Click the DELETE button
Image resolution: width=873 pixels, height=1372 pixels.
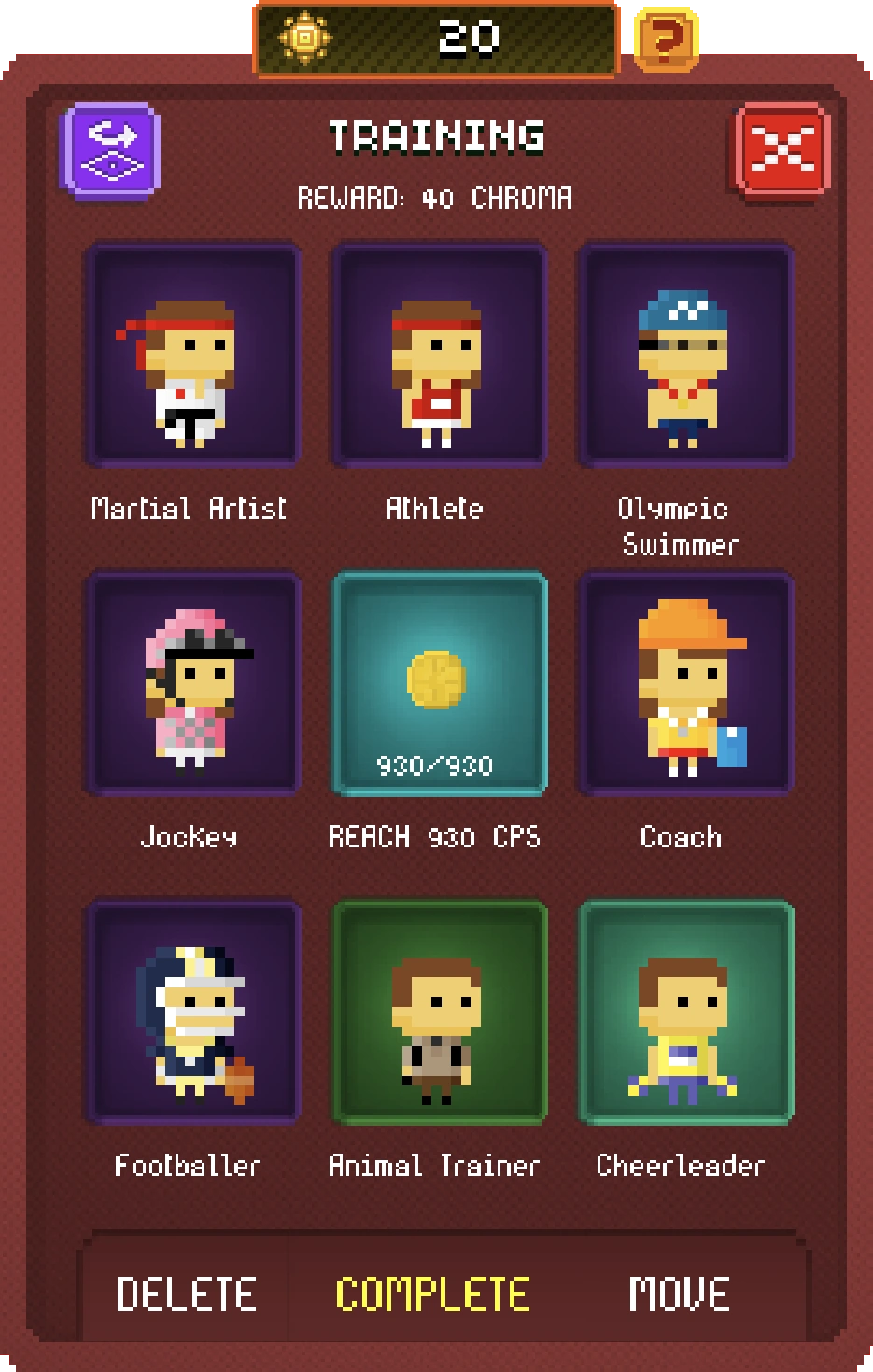(x=186, y=1294)
